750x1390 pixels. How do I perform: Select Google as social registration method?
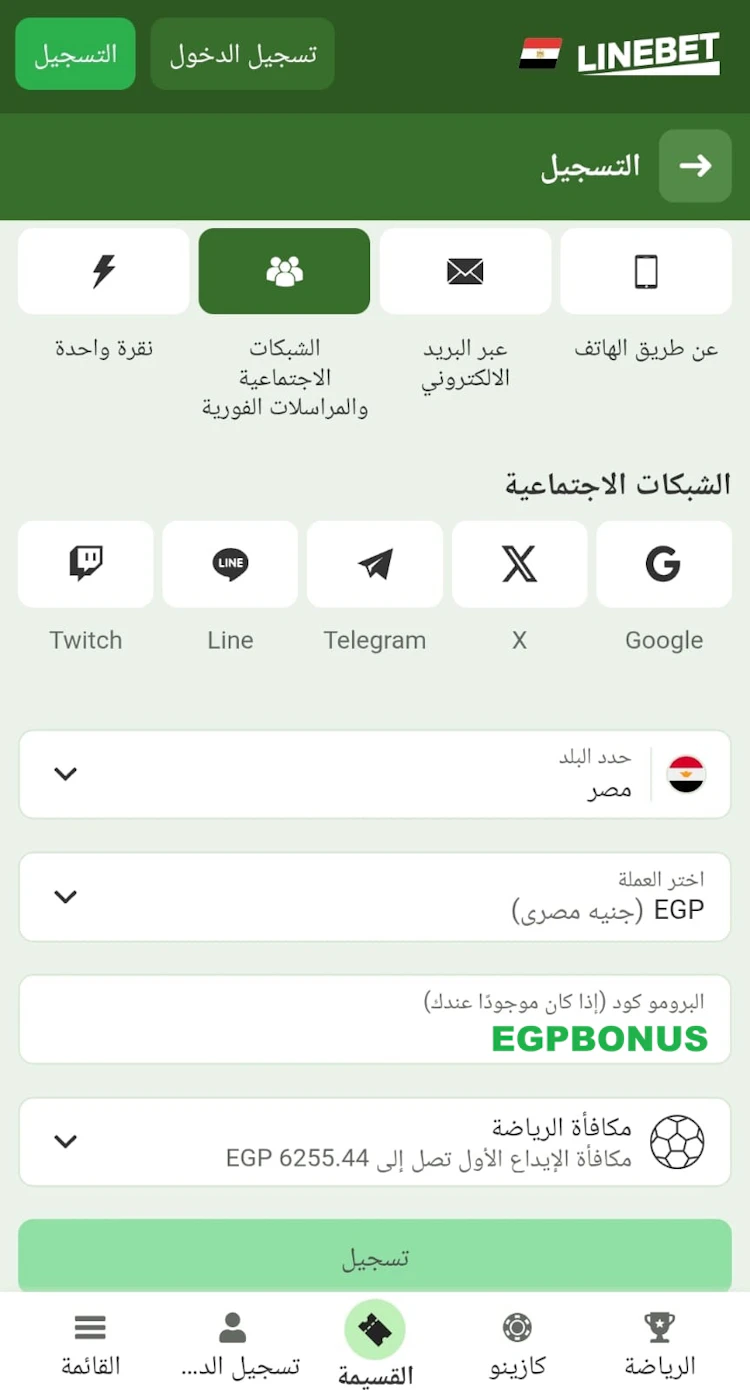coord(663,564)
